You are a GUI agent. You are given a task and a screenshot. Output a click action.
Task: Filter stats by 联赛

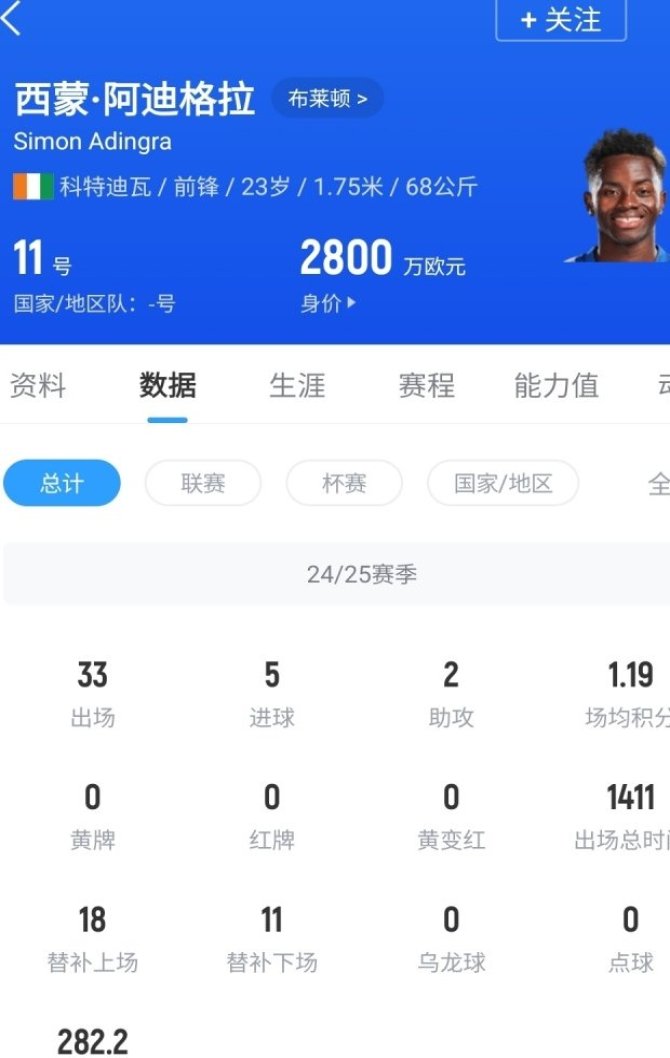point(203,483)
